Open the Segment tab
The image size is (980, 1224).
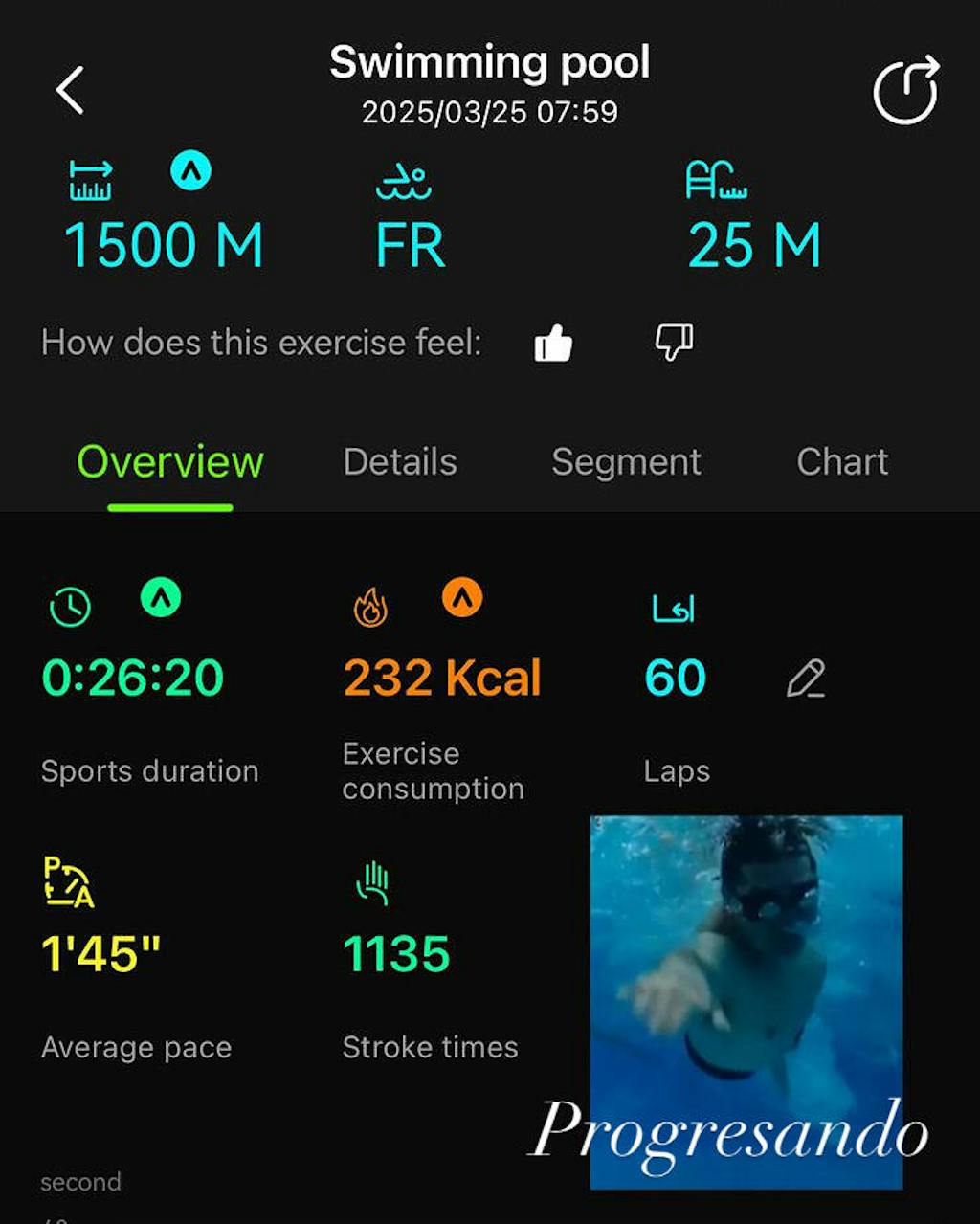pos(626,462)
